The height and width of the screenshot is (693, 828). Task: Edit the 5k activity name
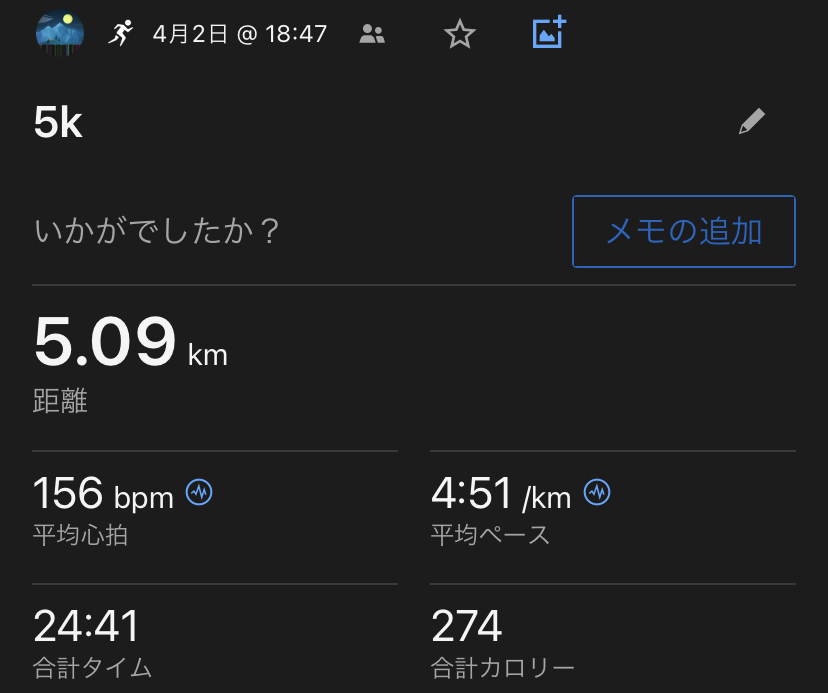[752, 122]
